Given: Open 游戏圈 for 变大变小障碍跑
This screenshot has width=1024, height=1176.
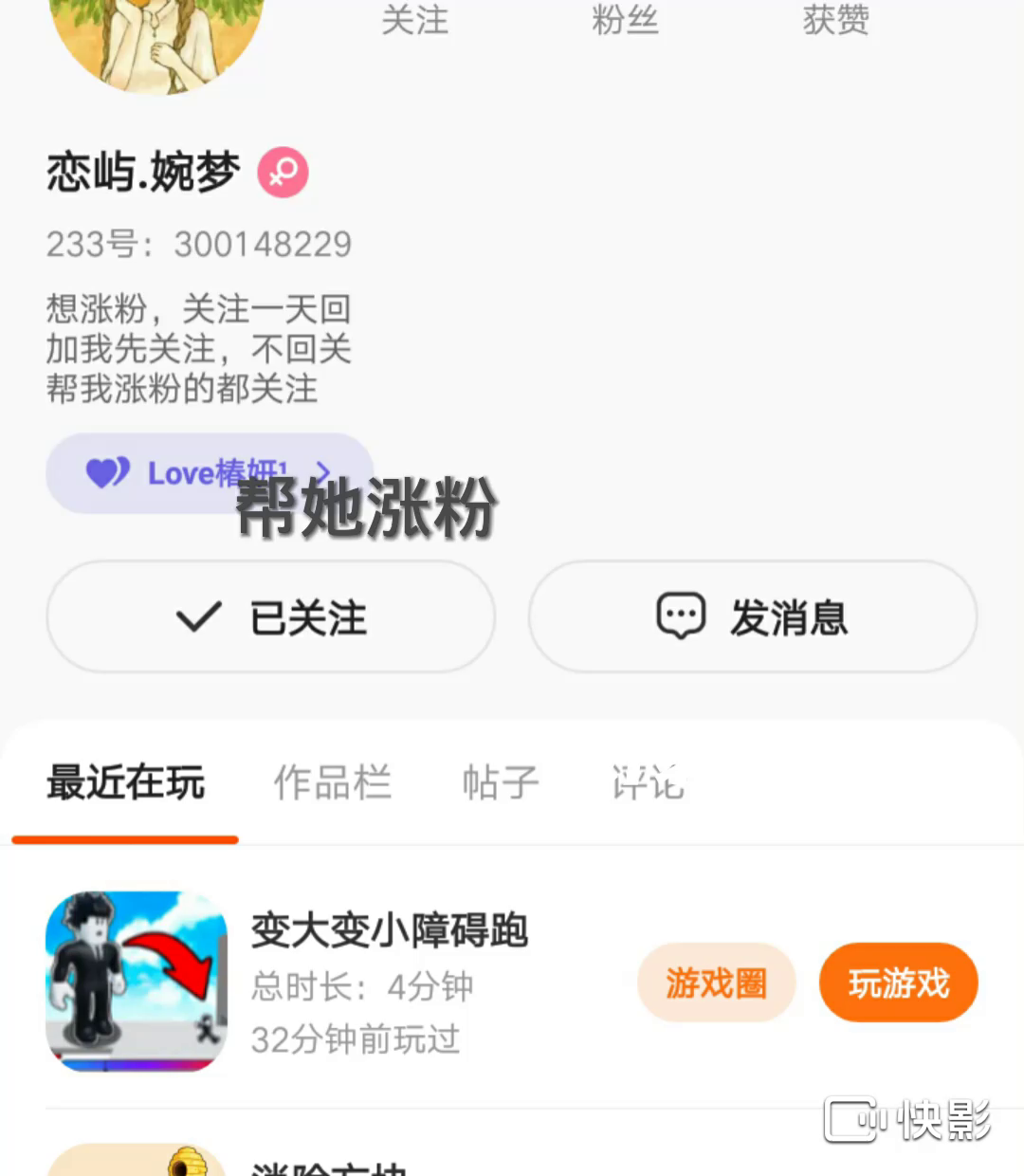Looking at the screenshot, I should pyautogui.click(x=716, y=983).
